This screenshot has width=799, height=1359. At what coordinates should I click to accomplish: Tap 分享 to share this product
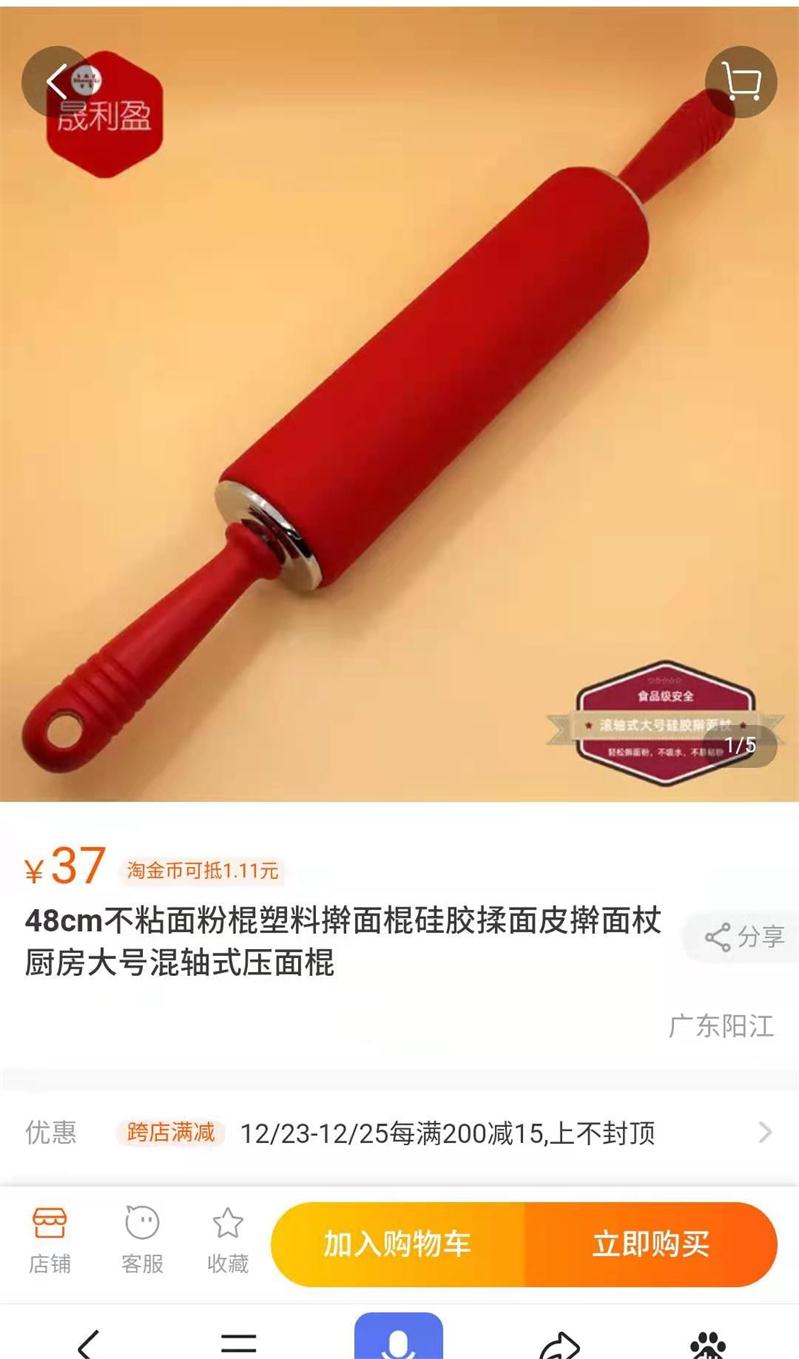[x=744, y=937]
